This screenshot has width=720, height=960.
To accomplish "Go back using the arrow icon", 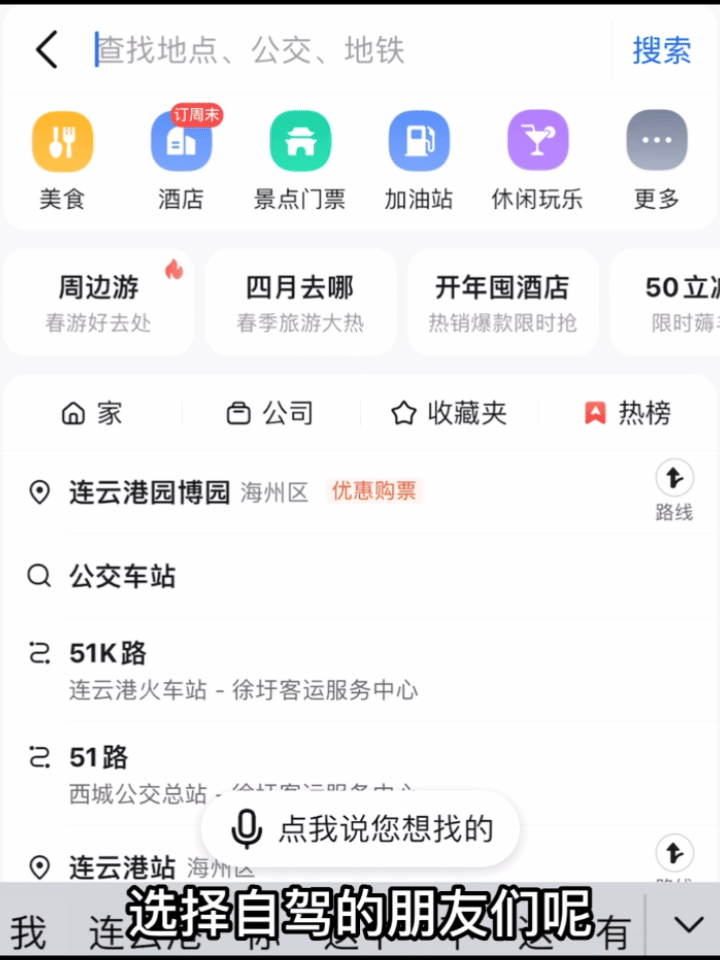I will coord(47,49).
